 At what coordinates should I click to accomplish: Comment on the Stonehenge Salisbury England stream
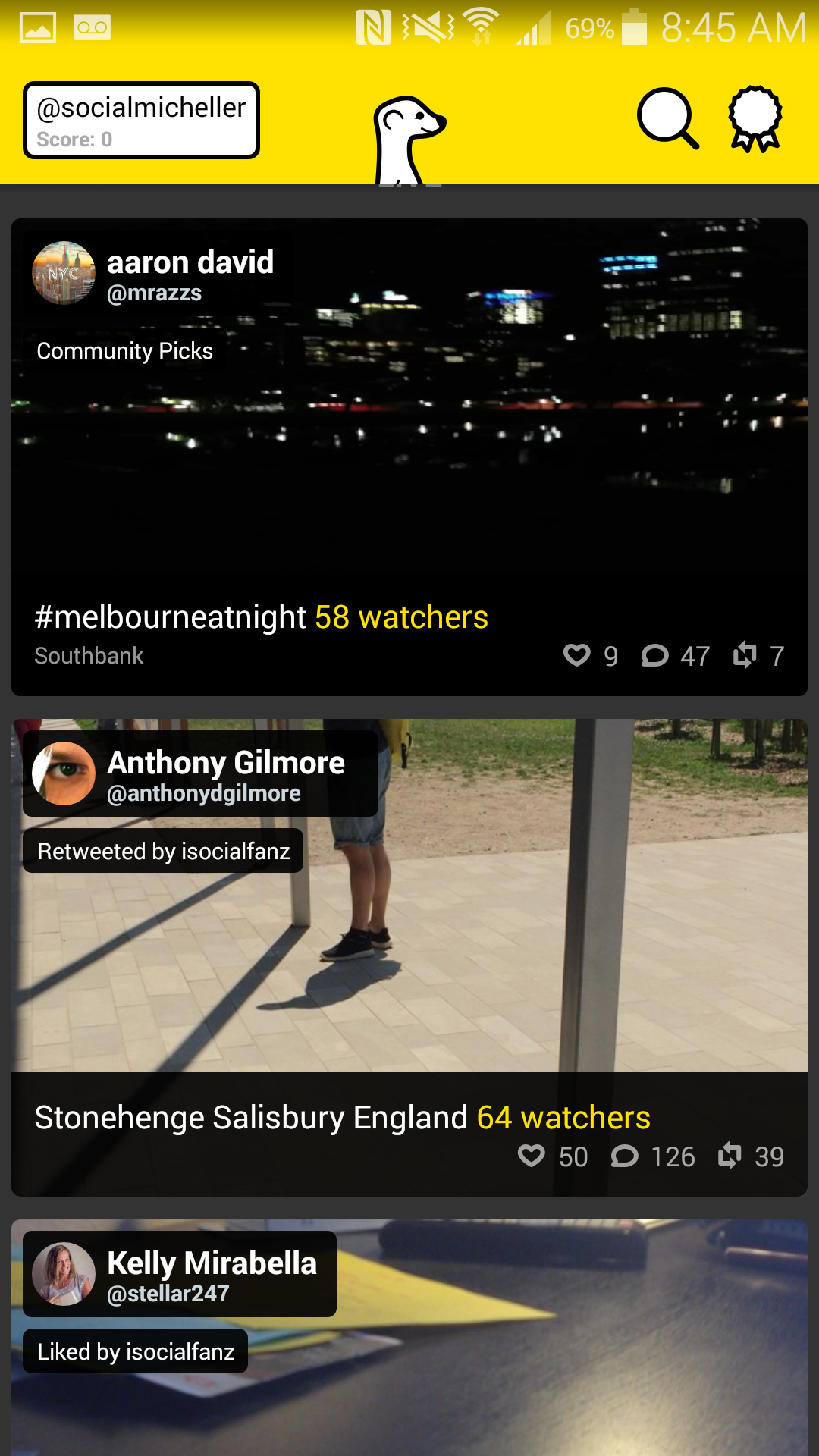(x=625, y=1156)
